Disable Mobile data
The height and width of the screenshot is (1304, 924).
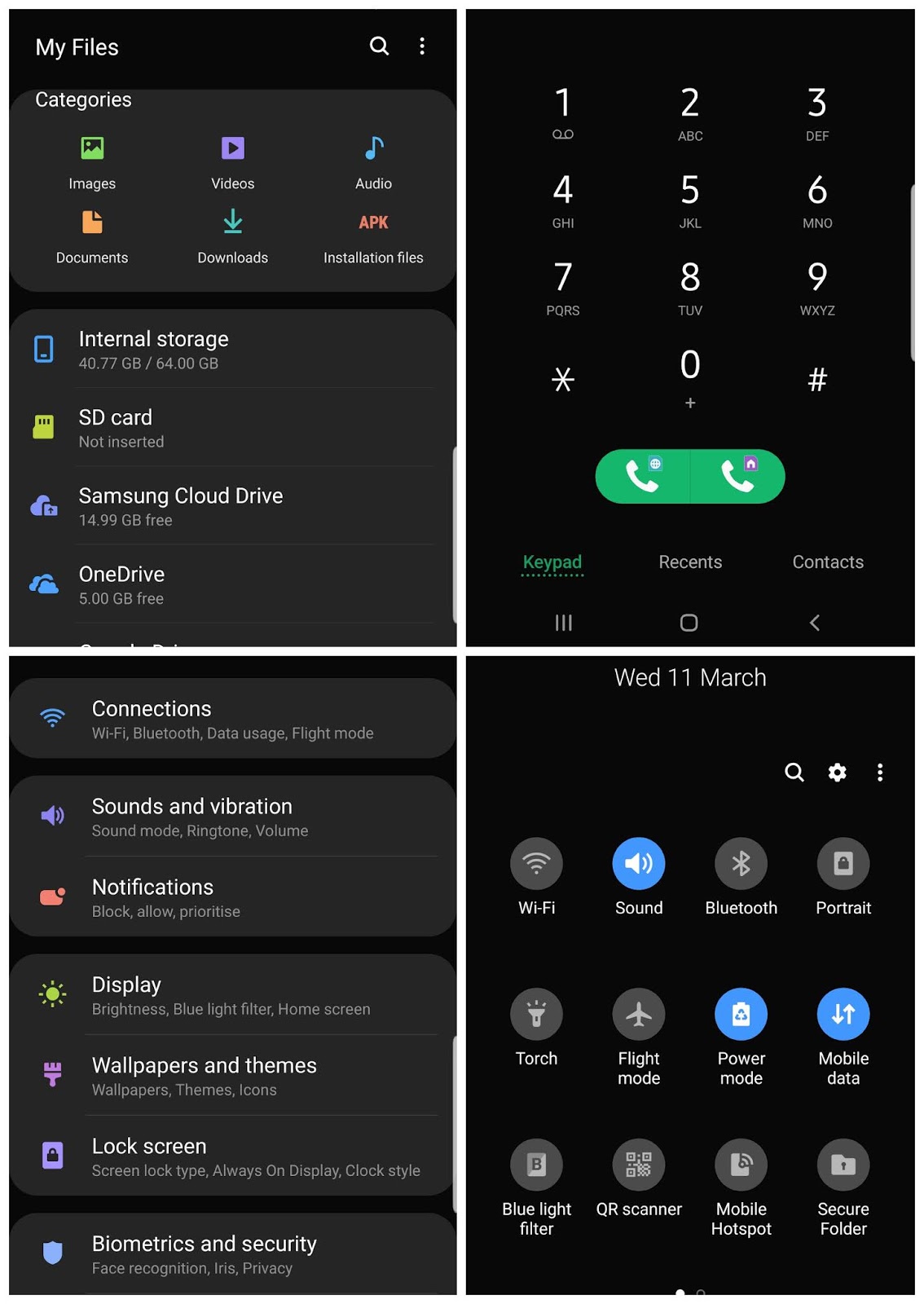pyautogui.click(x=843, y=1015)
